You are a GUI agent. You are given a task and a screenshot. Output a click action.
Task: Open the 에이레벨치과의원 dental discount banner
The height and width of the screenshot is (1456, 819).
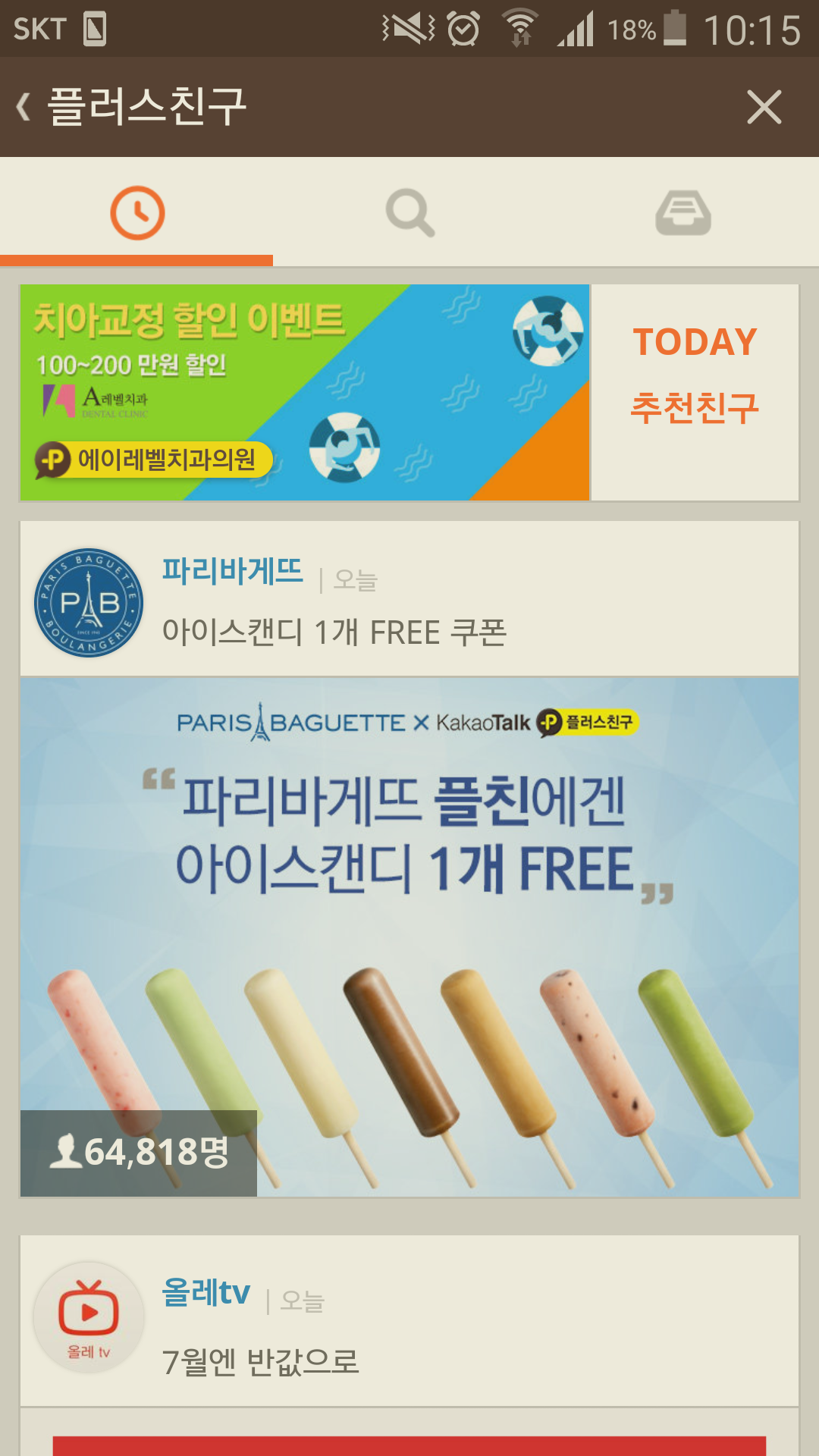[x=305, y=392]
